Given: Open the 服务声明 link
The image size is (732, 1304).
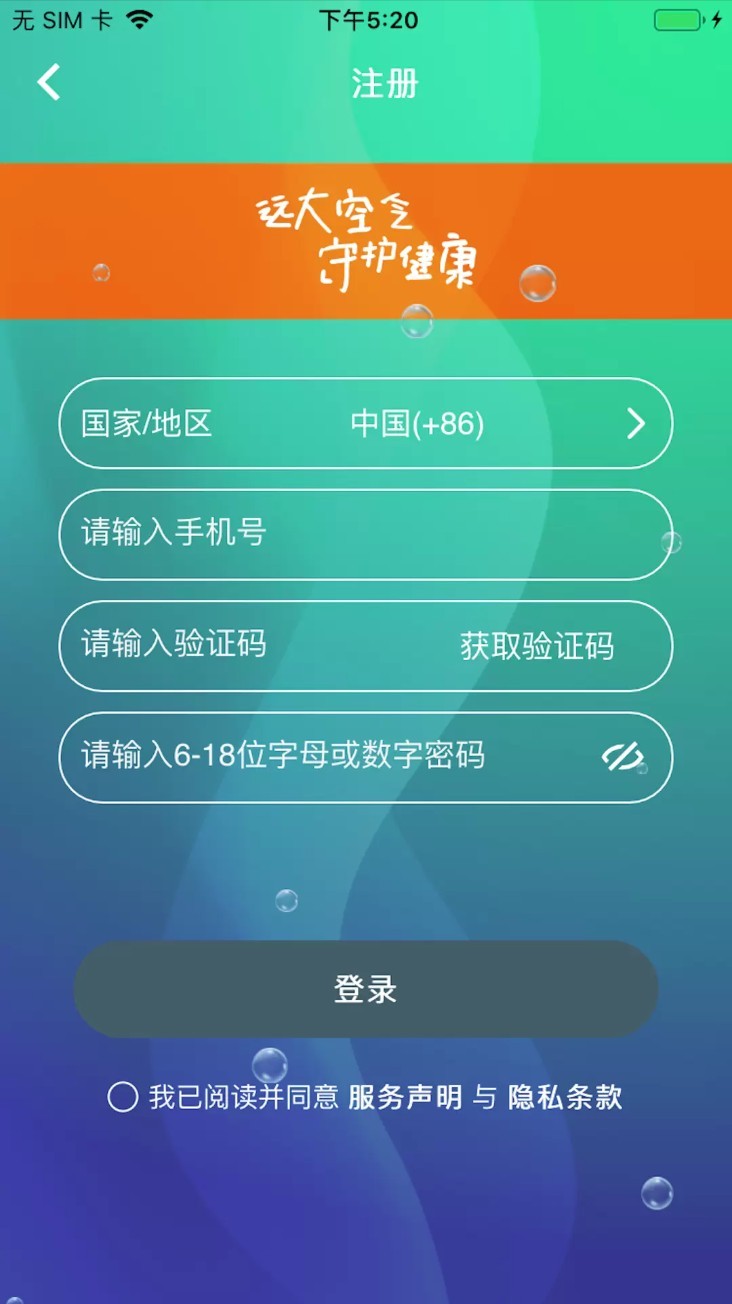Looking at the screenshot, I should [404, 1097].
